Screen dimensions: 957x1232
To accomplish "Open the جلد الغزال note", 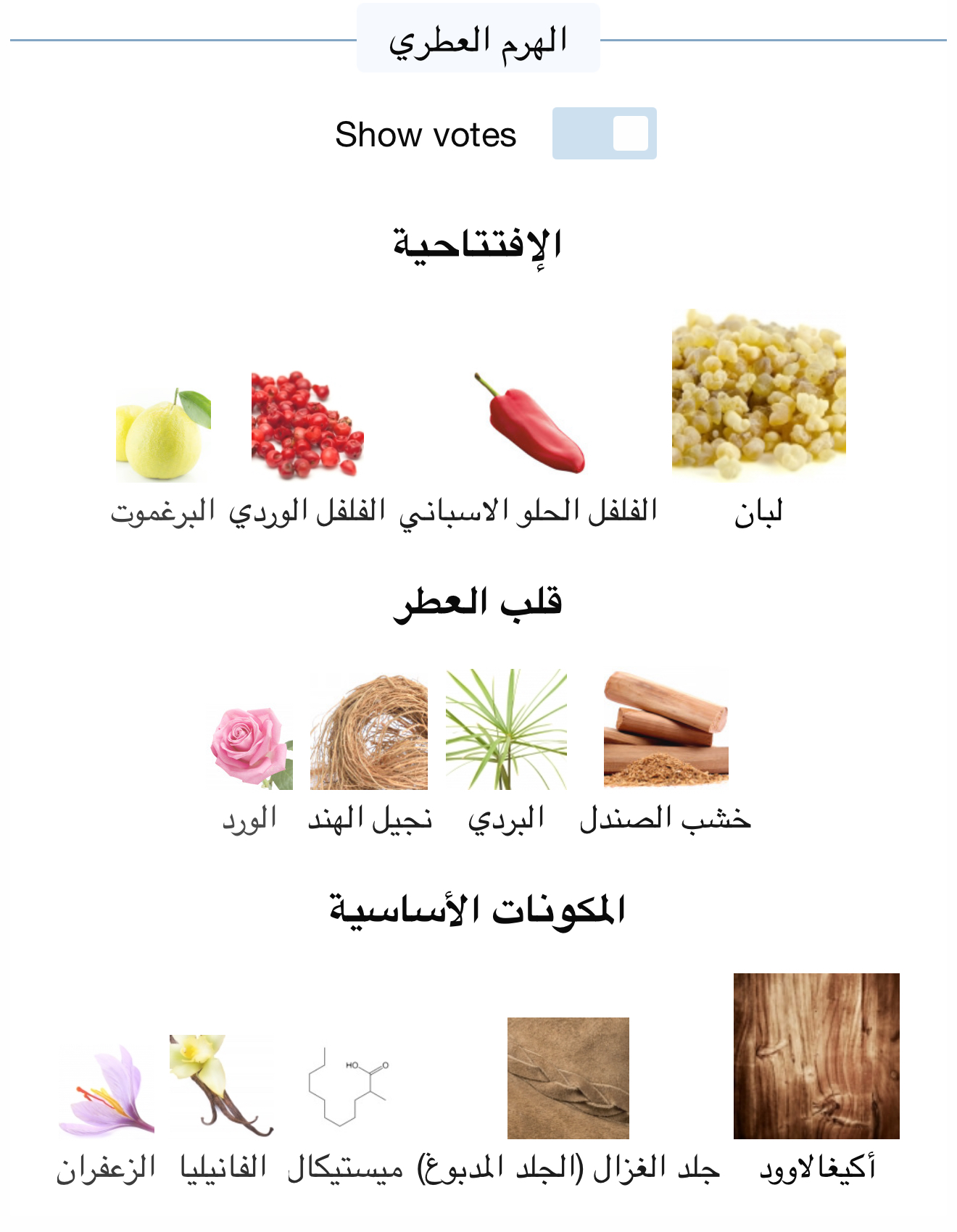I will tap(568, 1078).
